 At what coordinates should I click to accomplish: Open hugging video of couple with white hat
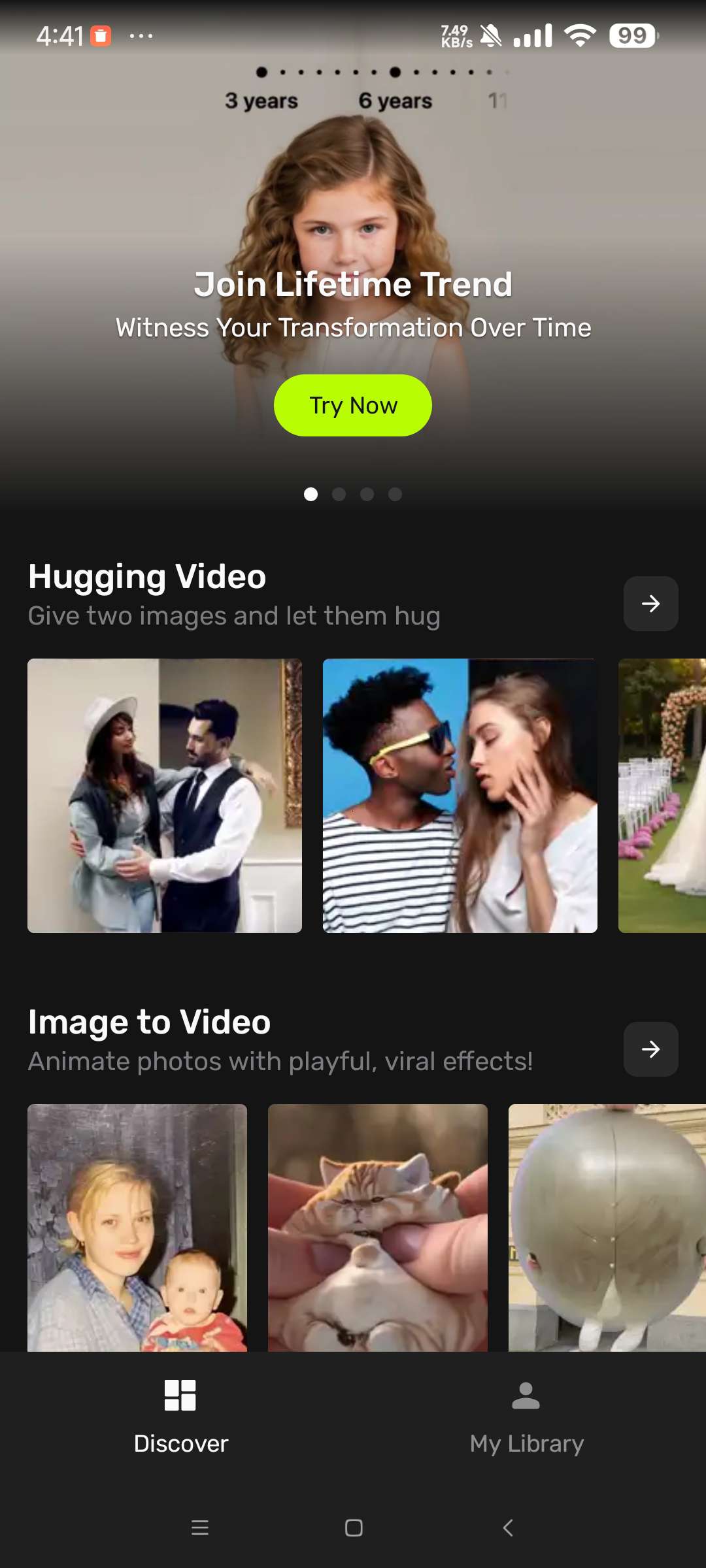[165, 795]
